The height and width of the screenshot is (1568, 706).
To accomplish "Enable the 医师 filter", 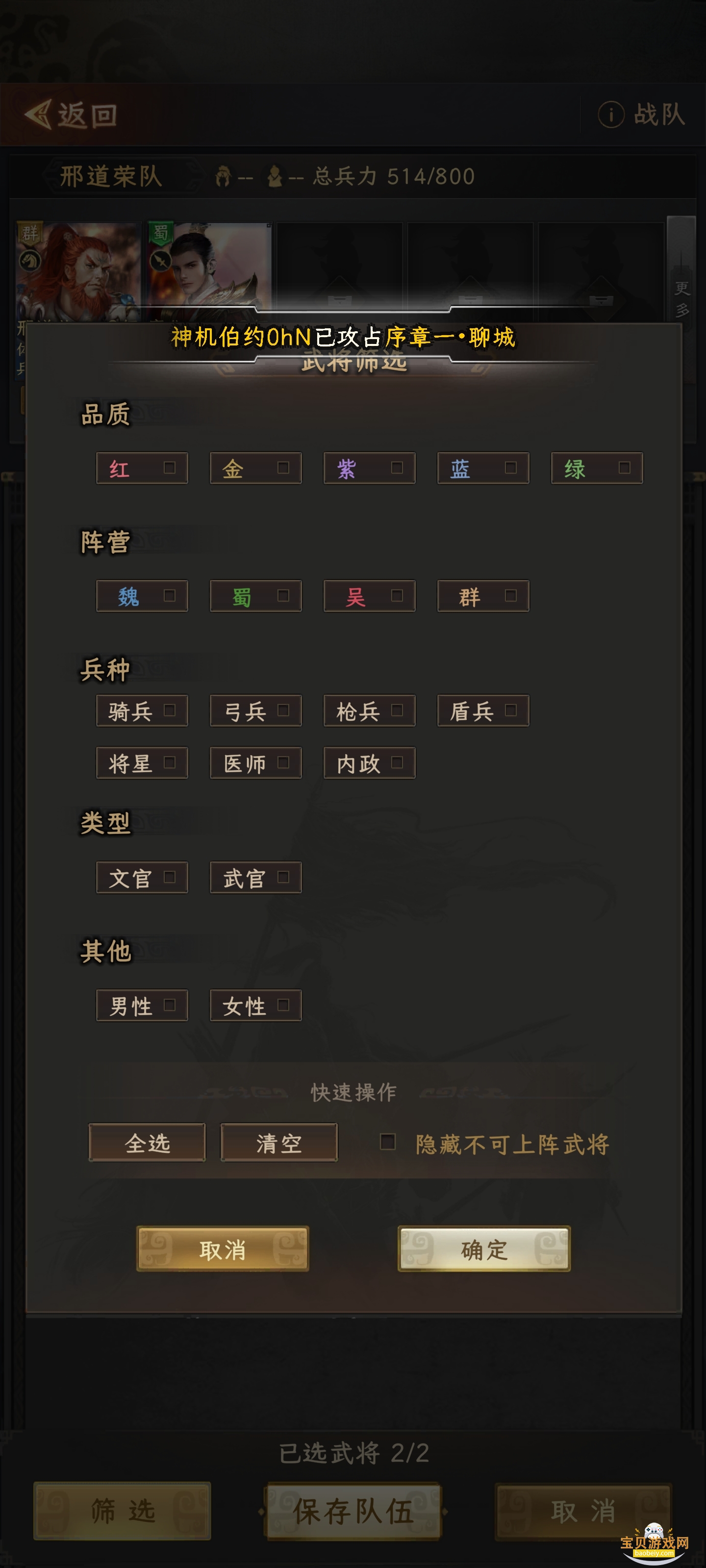I will (255, 763).
